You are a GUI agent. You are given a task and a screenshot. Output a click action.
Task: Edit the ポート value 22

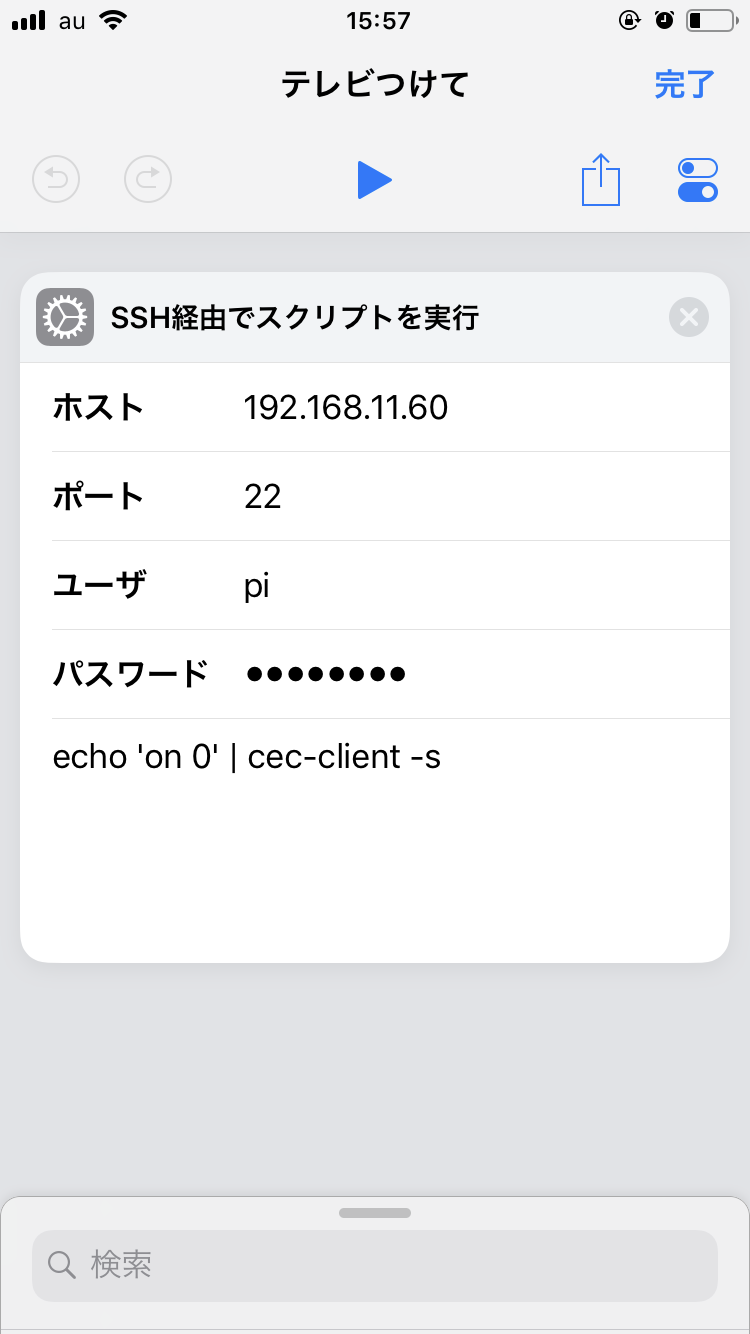coord(263,496)
